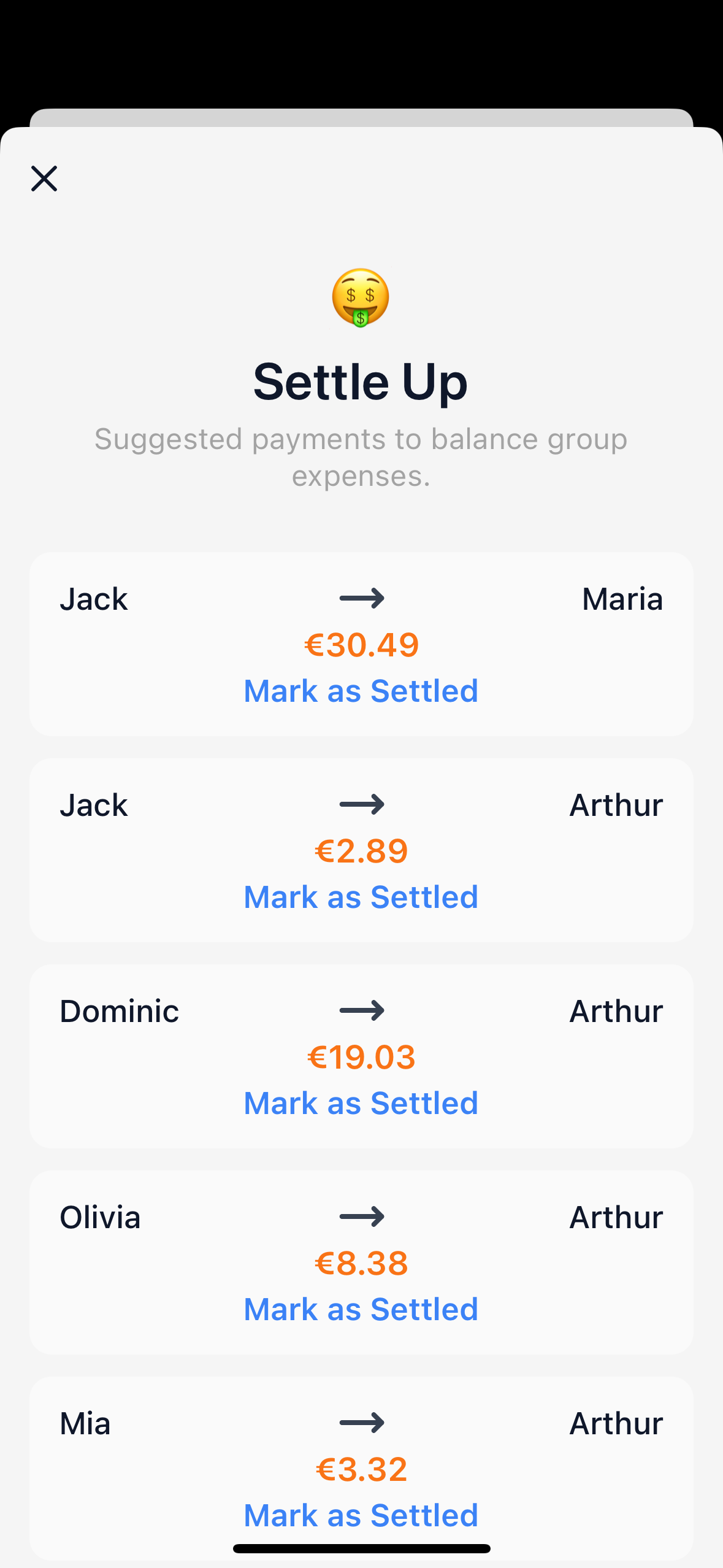Click the arrow between Olivia and Arthur
Image resolution: width=723 pixels, height=1568 pixels.
[x=361, y=1216]
